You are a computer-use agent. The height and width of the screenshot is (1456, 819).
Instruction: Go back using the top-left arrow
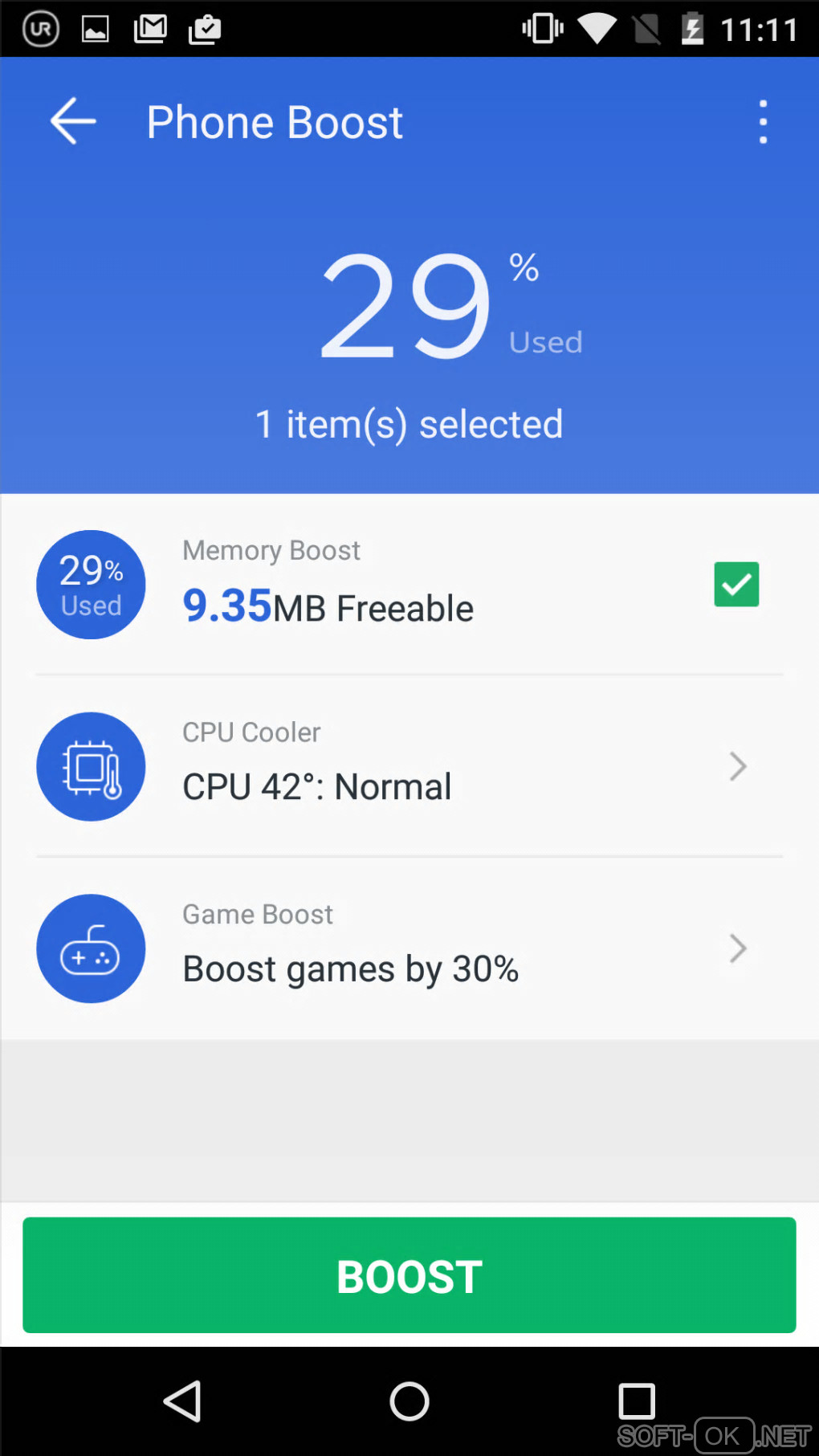[72, 121]
